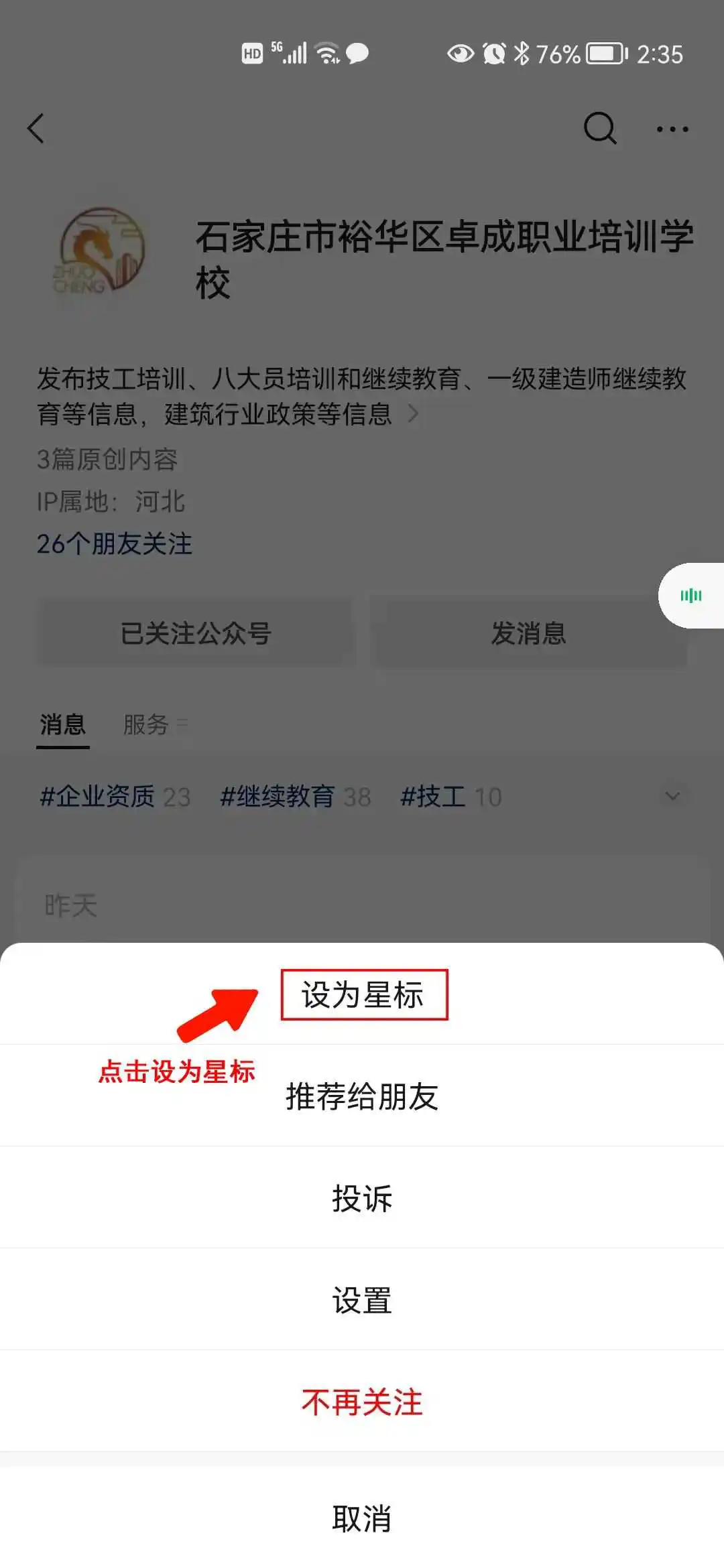This screenshot has width=724, height=1568.
Task: Switch to the 服务 tab
Action: (x=146, y=724)
